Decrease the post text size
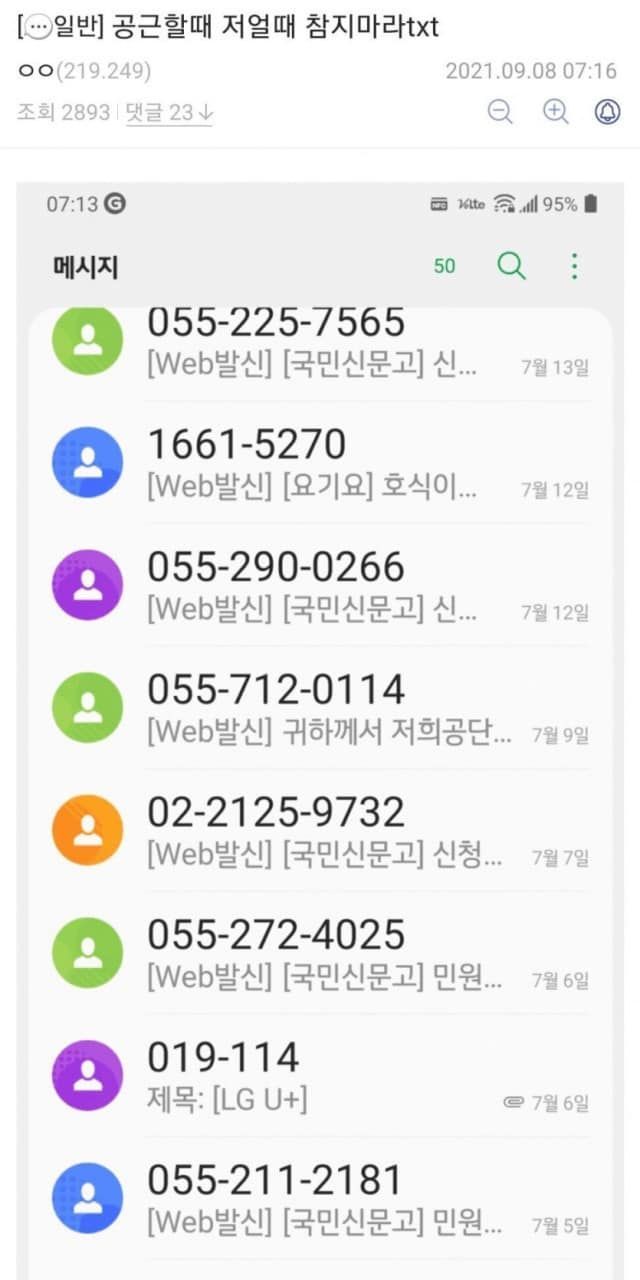The width and height of the screenshot is (640, 1280). 500,112
